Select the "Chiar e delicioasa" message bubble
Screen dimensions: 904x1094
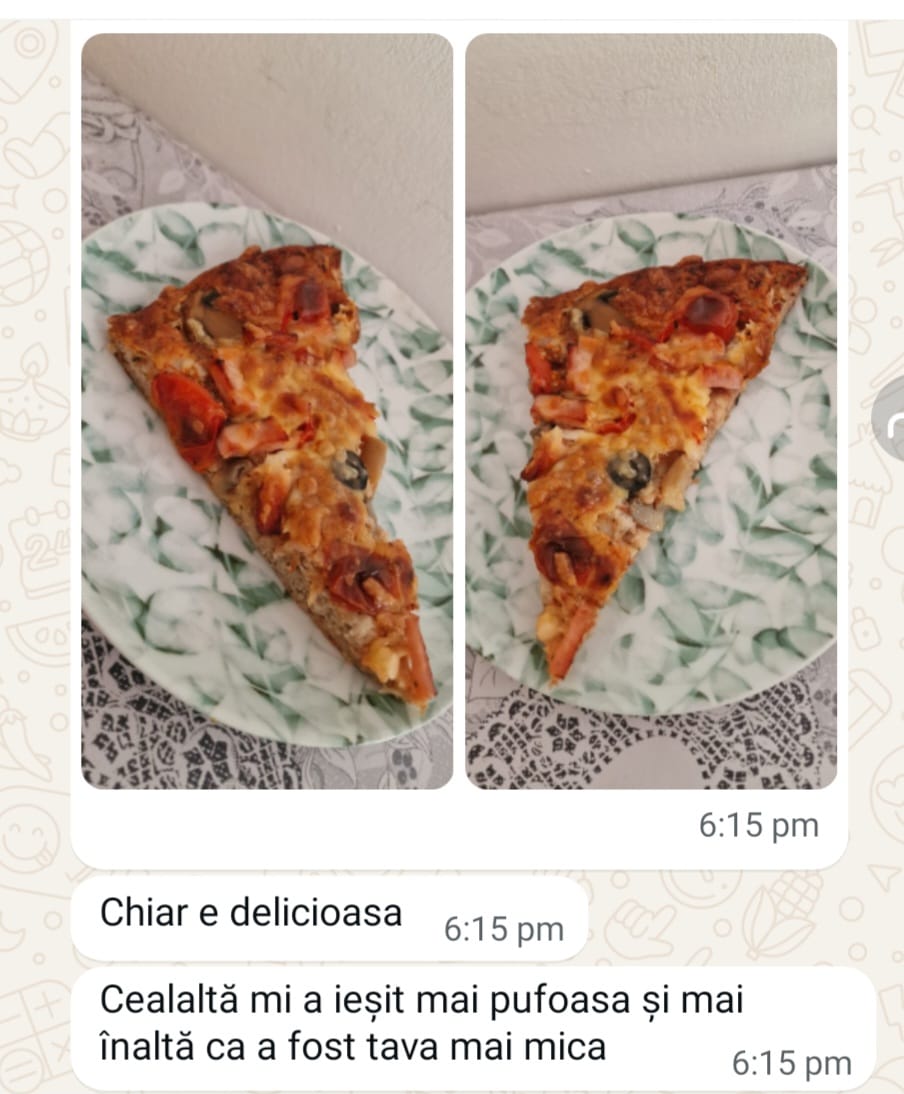300,915
